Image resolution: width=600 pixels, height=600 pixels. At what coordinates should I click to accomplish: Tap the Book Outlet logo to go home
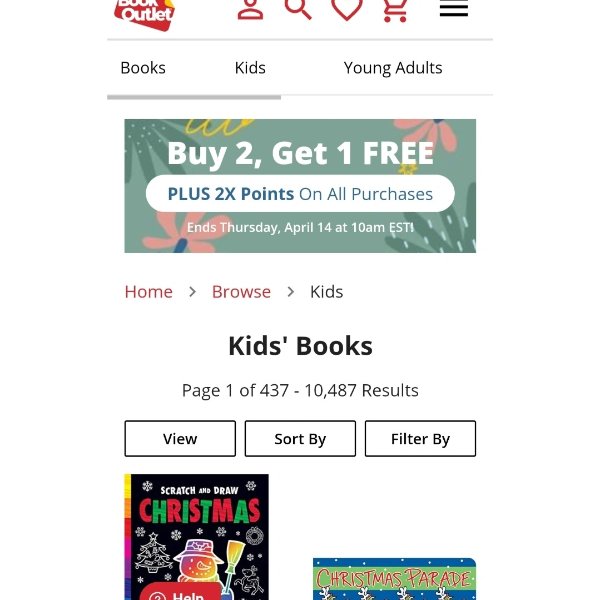coord(144,13)
